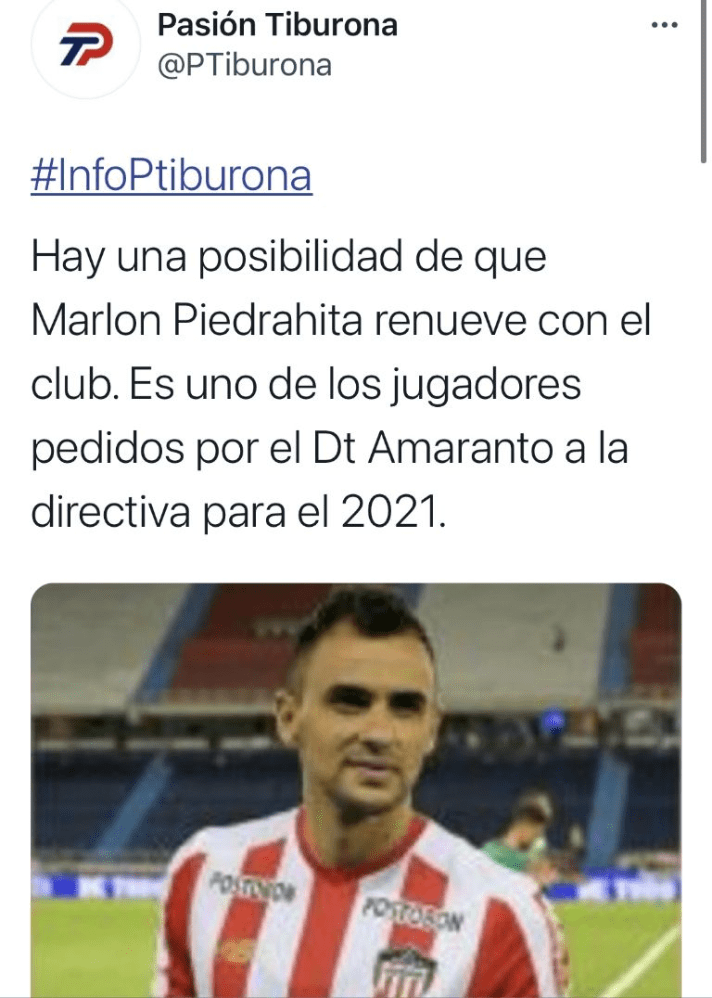Open the #InfoPtiburona hashtag link

coord(171,177)
